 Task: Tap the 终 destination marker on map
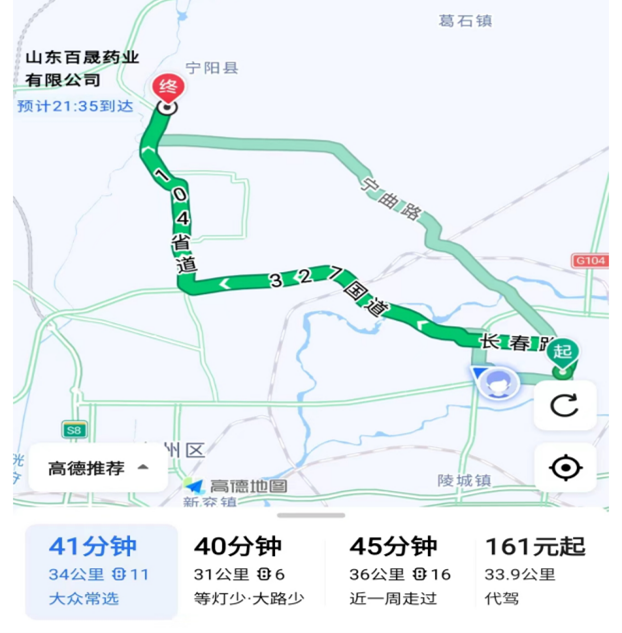coord(168,88)
